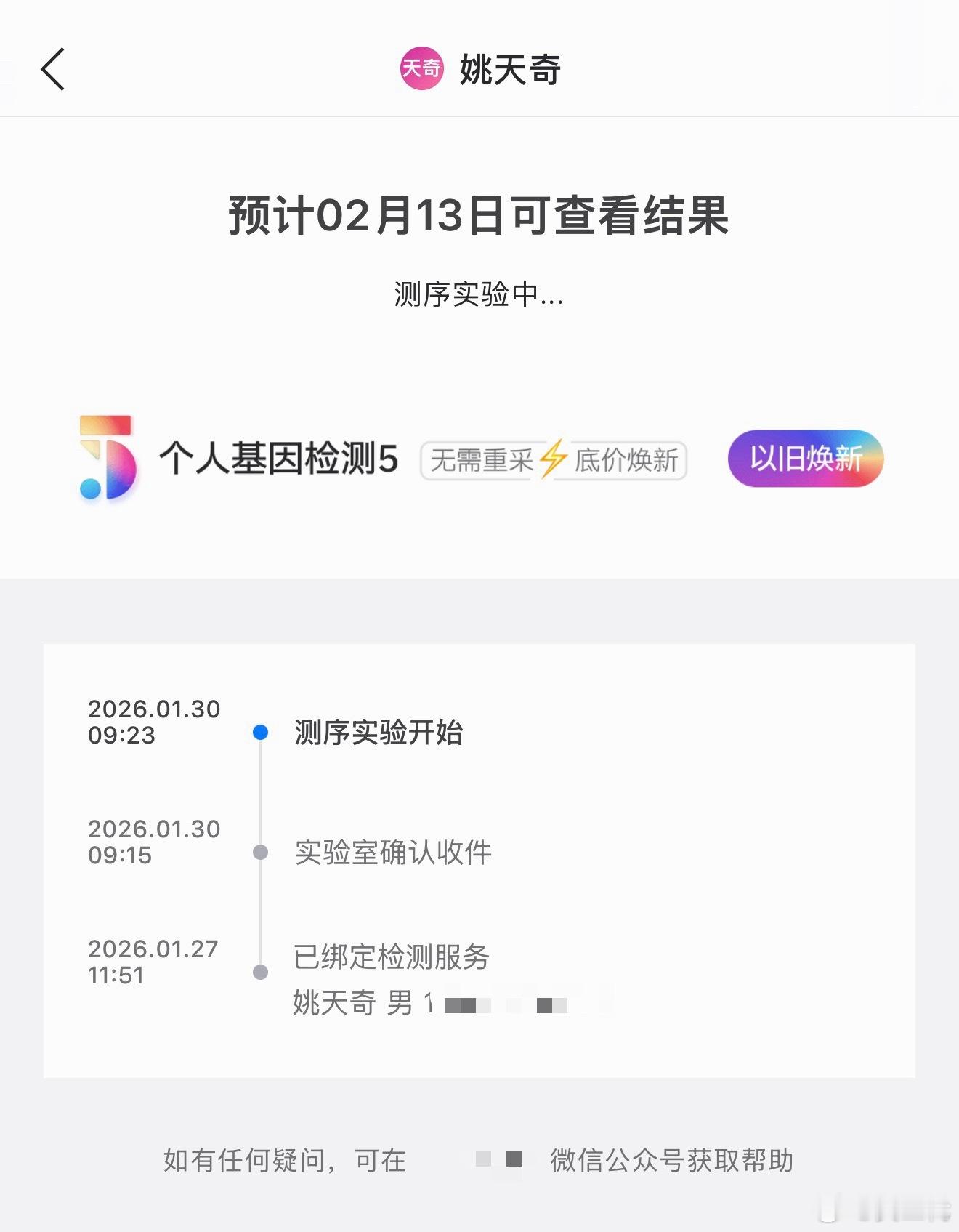This screenshot has height=1232, width=959.
Task: Expand the 已绑定检测服务 timeline entry
Action: pyautogui.click(x=392, y=958)
